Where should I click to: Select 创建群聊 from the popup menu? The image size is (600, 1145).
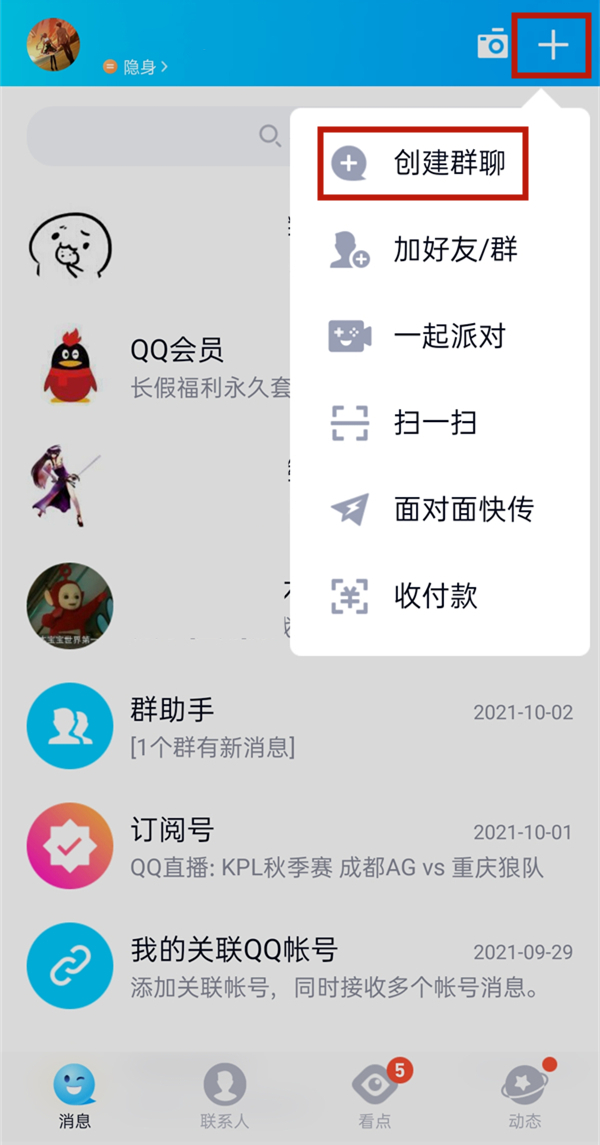424,163
